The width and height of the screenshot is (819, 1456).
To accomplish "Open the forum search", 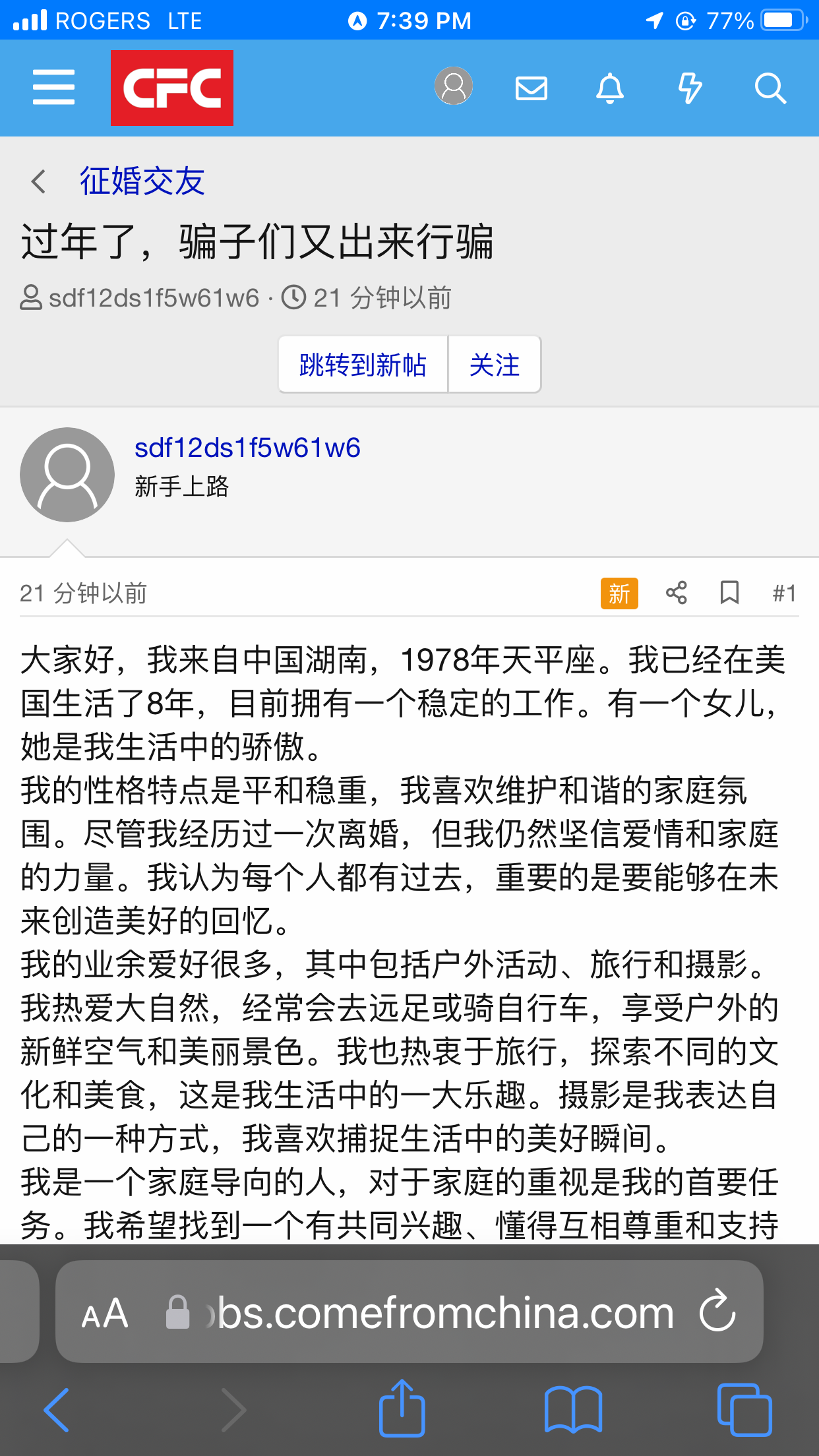I will 770,88.
